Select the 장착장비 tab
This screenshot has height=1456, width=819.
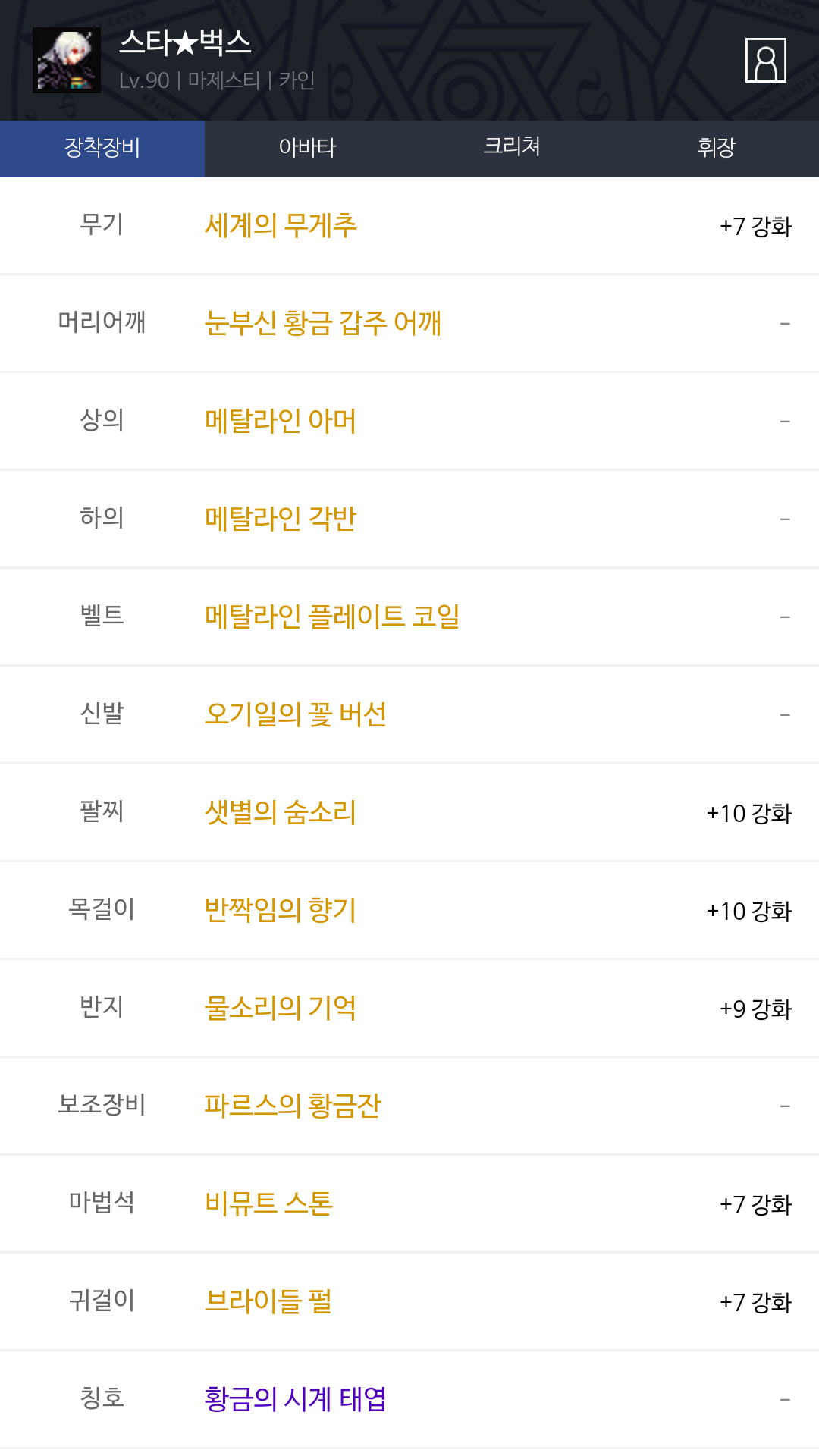coord(102,149)
